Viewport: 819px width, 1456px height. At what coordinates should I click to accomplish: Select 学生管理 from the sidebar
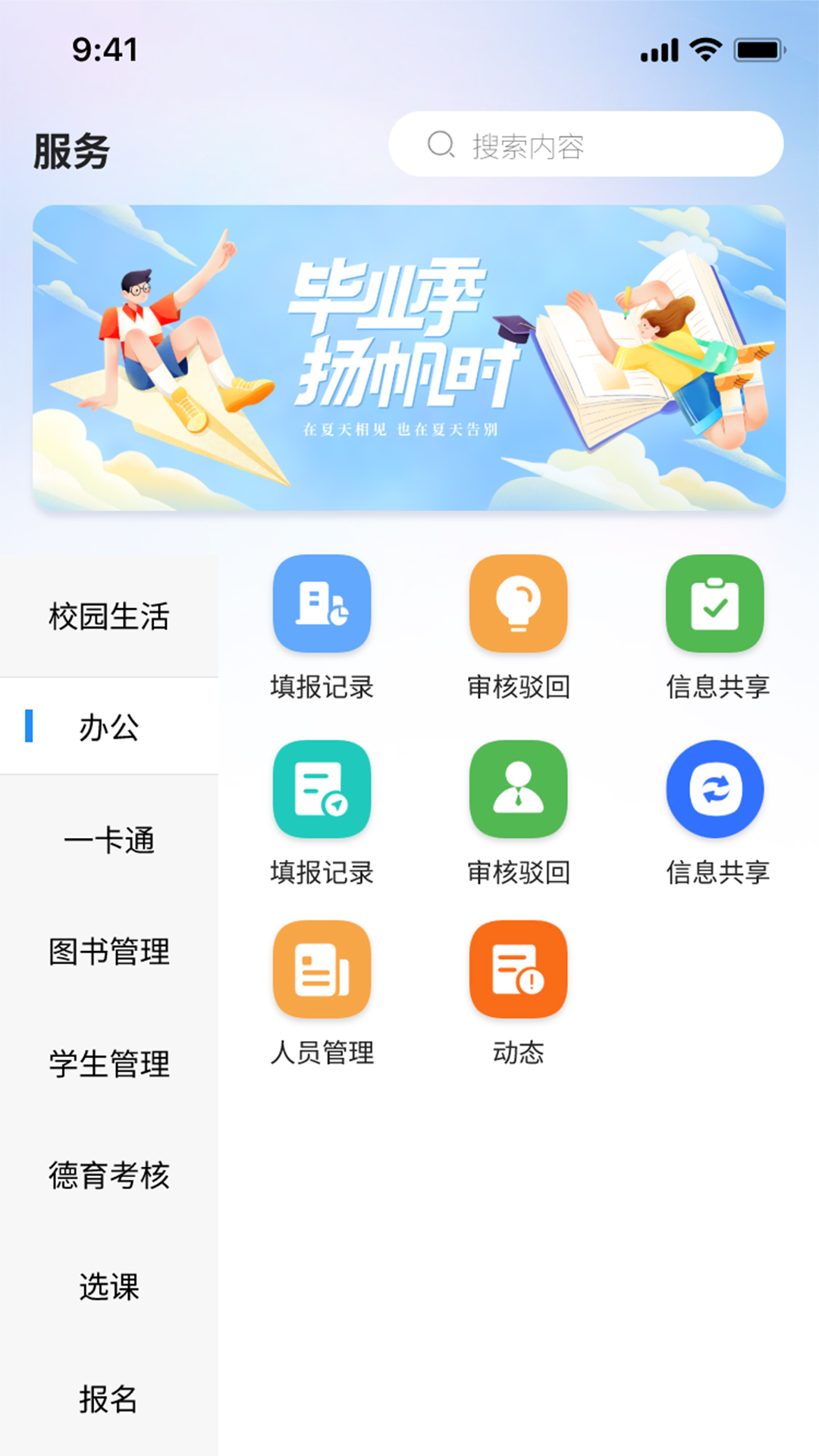click(109, 1064)
